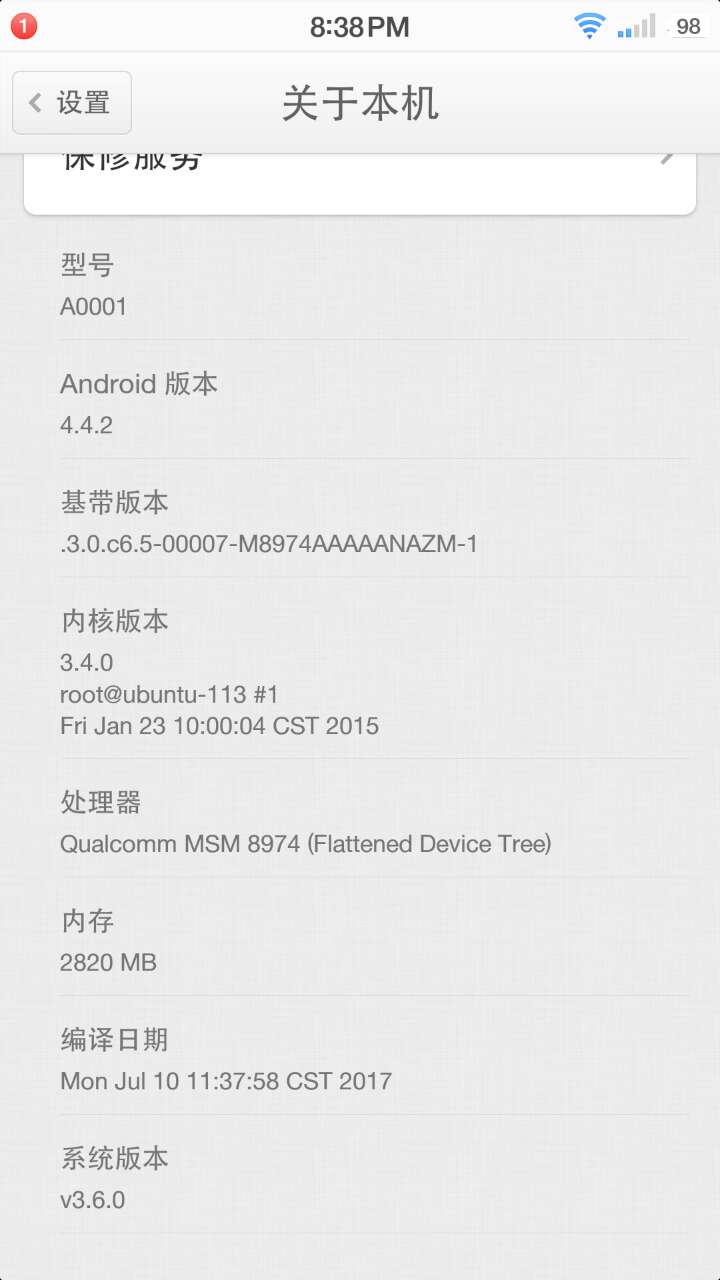The image size is (720, 1280).
Task: Open the 保修服务 row
Action: click(x=360, y=180)
